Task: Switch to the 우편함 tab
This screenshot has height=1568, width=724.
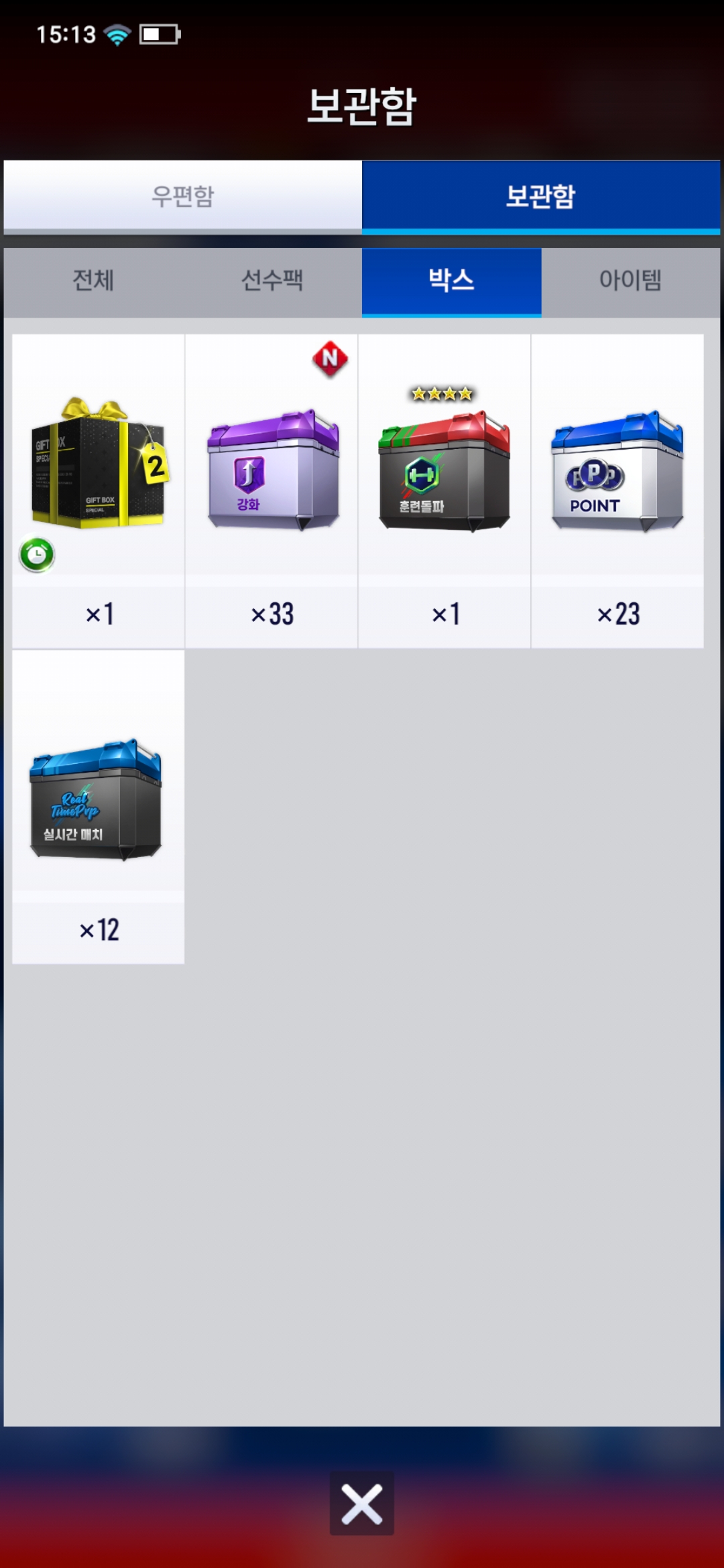Action: 182,196
